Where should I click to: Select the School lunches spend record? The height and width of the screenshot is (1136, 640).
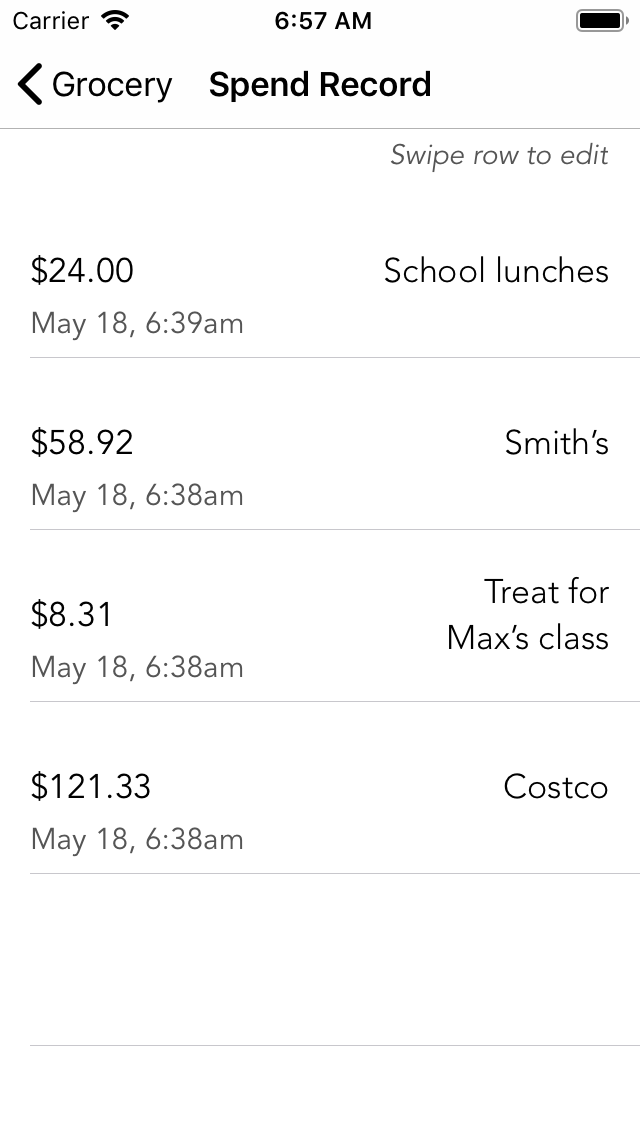(320, 294)
